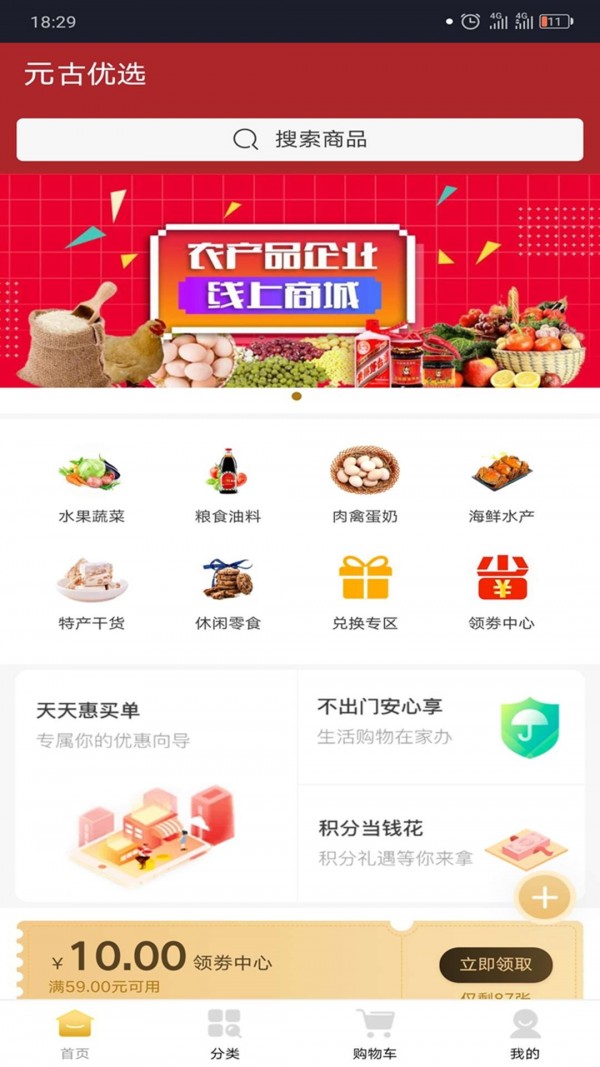The image size is (600, 1067).
Task: Open the 水果蔬菜 category
Action: 91,485
